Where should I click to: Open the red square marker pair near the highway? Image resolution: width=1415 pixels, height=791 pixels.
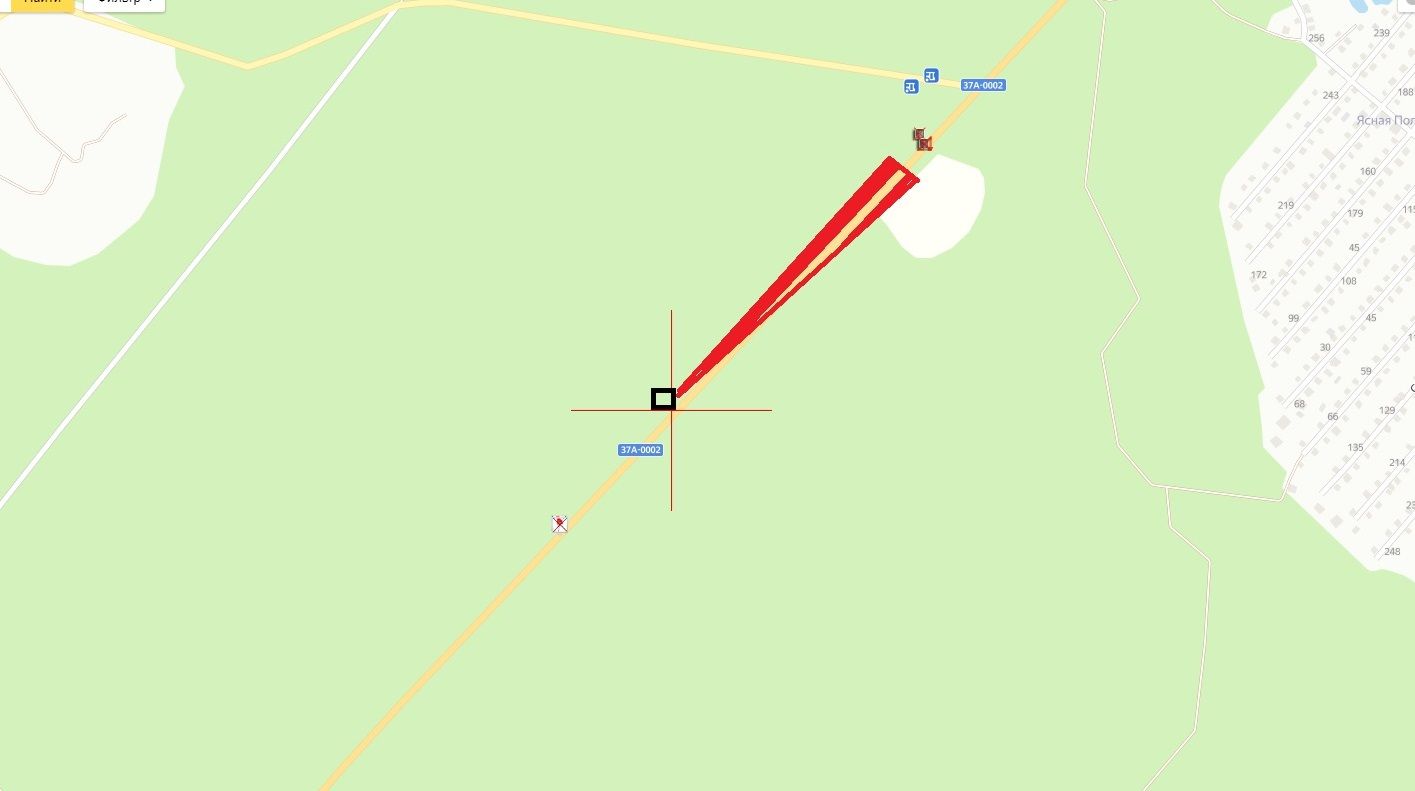click(921, 139)
